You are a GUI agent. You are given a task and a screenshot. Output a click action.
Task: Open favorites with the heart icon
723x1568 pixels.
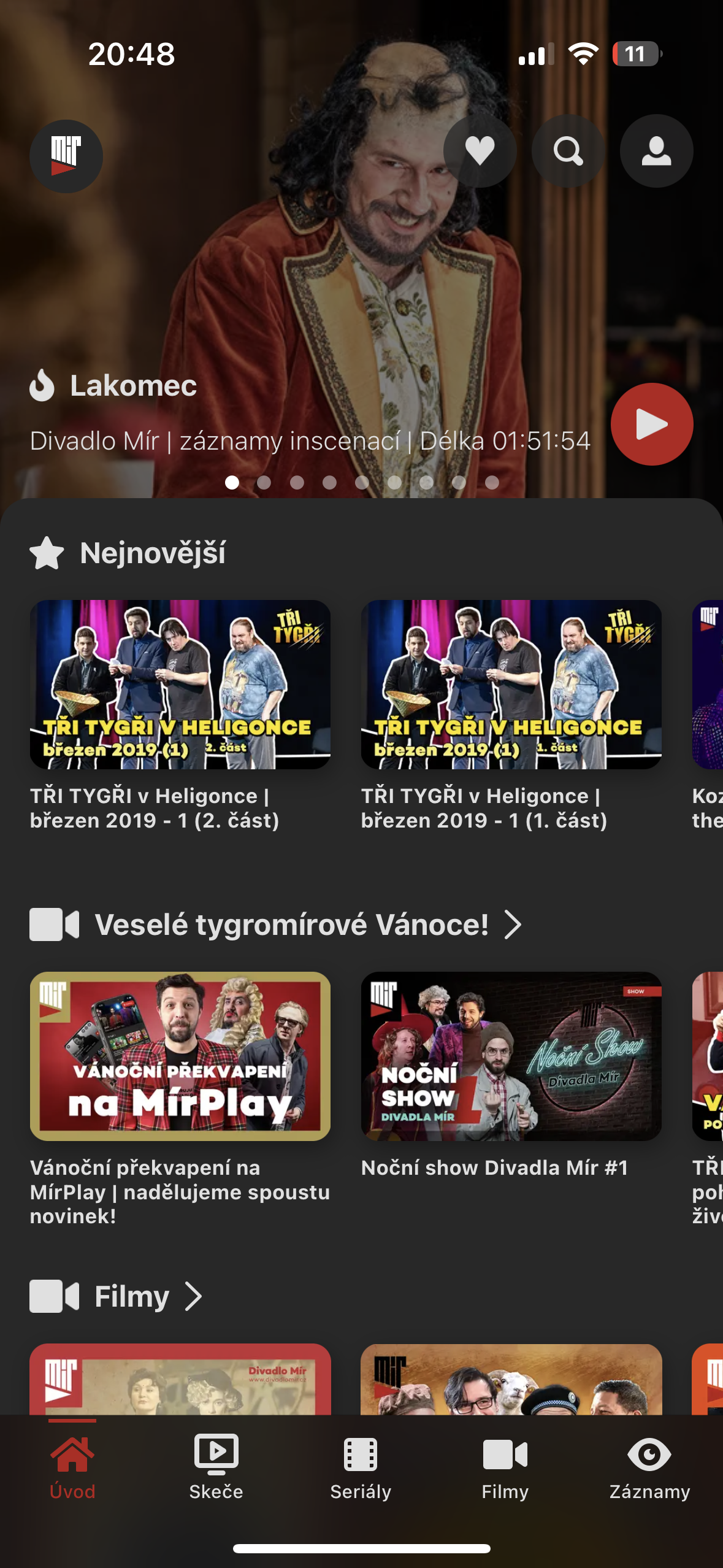[x=480, y=151]
